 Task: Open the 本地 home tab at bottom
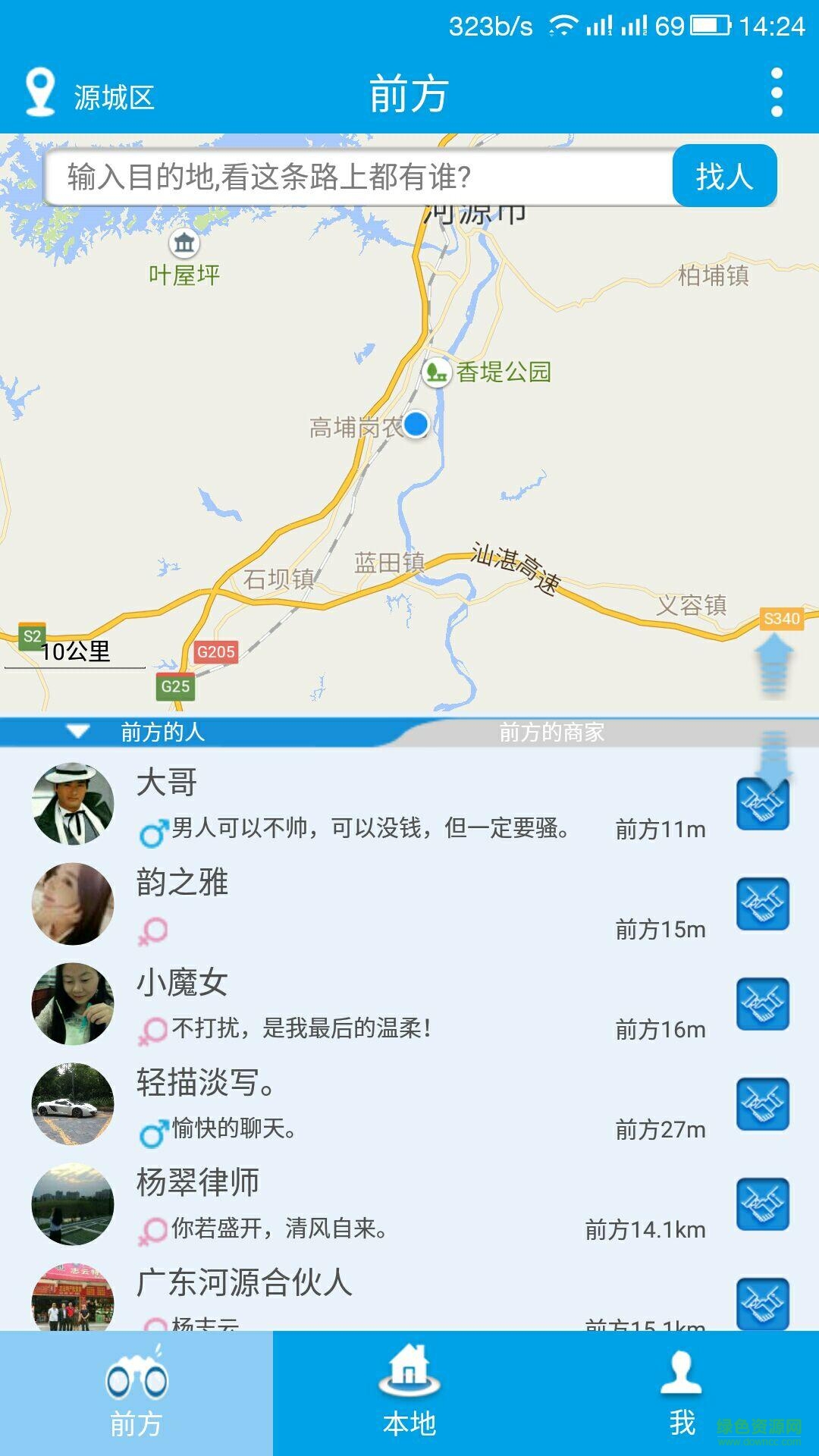point(409,1392)
